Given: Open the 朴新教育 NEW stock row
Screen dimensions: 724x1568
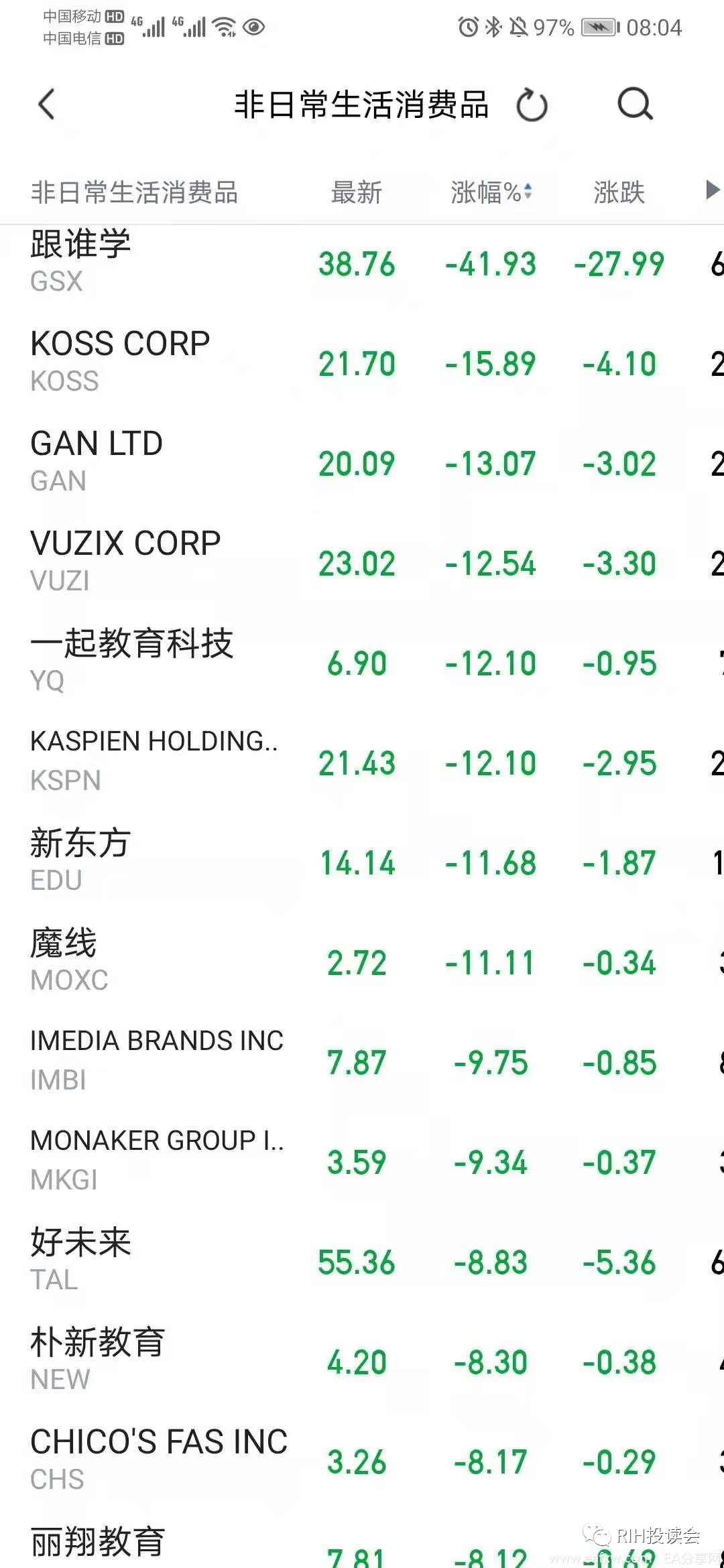Looking at the screenshot, I should pyautogui.click(x=362, y=1360).
